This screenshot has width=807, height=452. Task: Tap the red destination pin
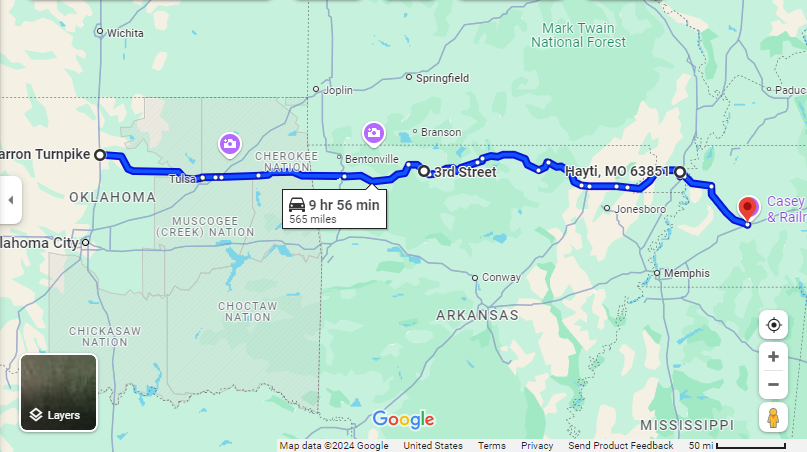coord(746,207)
